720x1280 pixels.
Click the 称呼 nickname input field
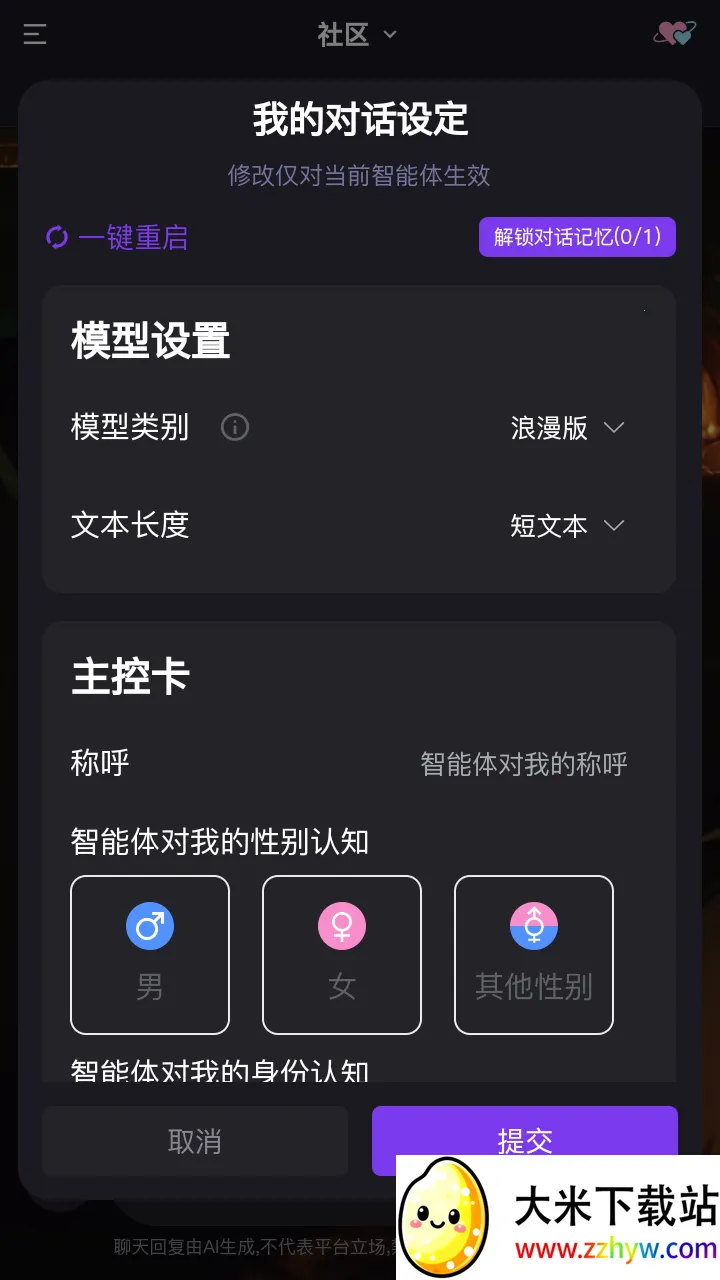521,764
